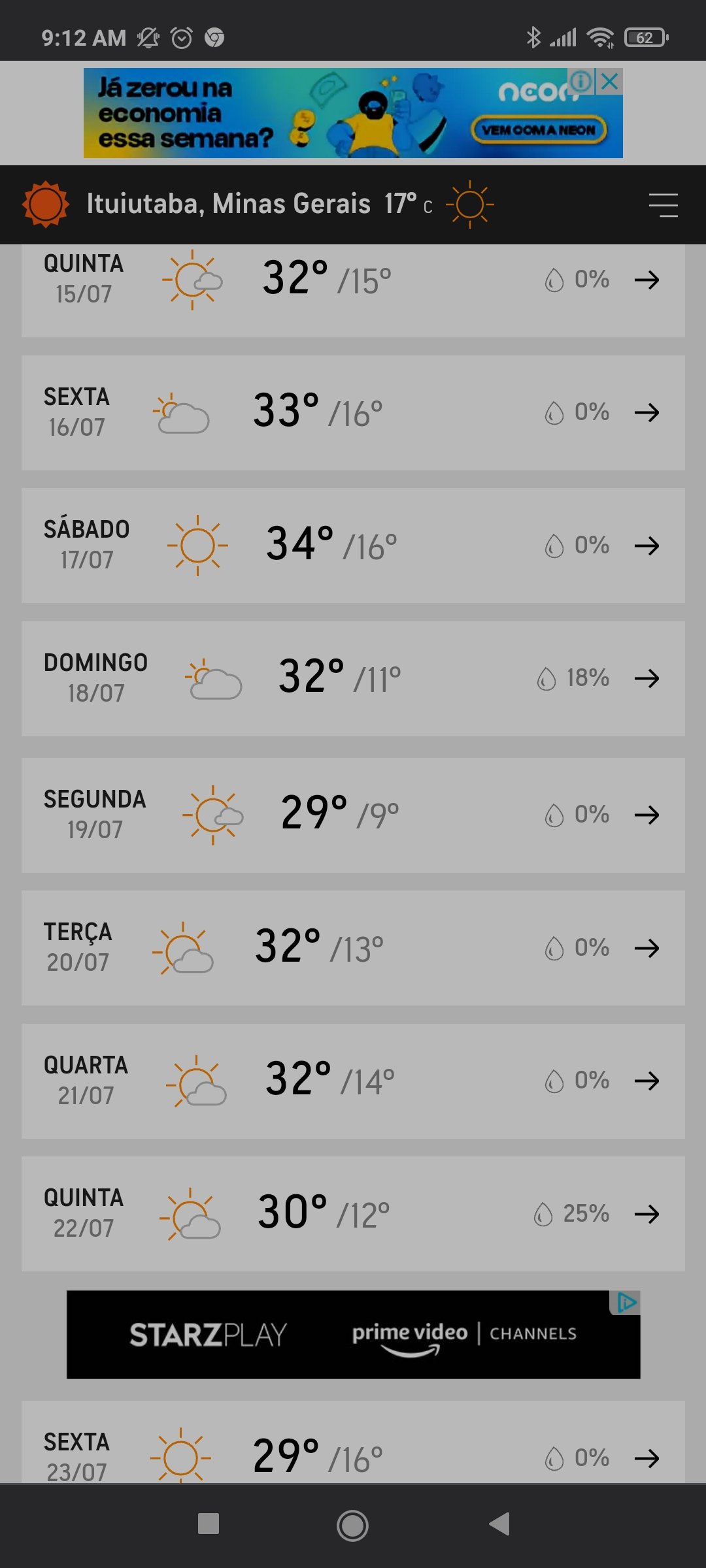Open the Neon economy ad banner

[x=353, y=113]
